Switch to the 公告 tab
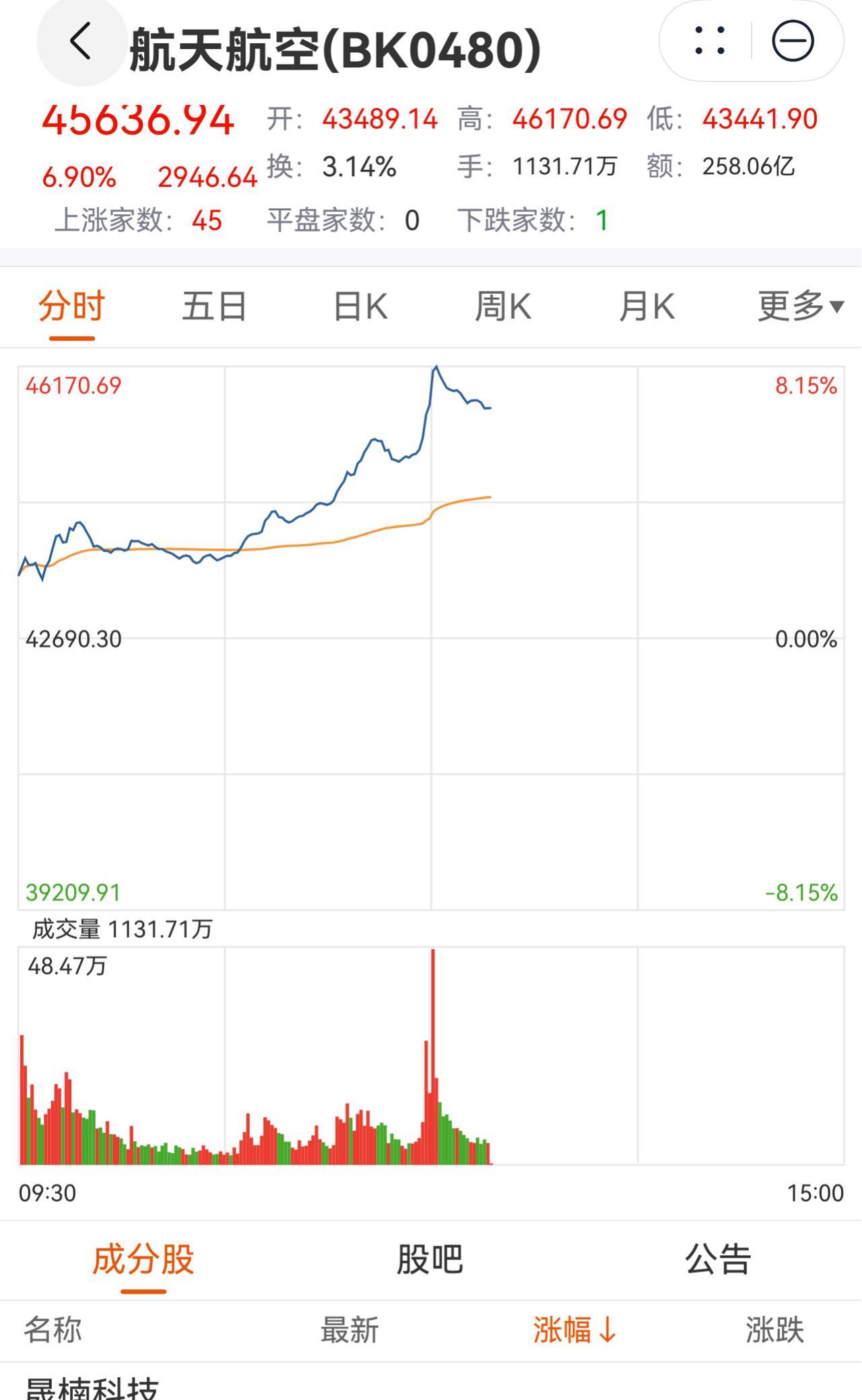This screenshot has width=862, height=1400. coord(718,1259)
